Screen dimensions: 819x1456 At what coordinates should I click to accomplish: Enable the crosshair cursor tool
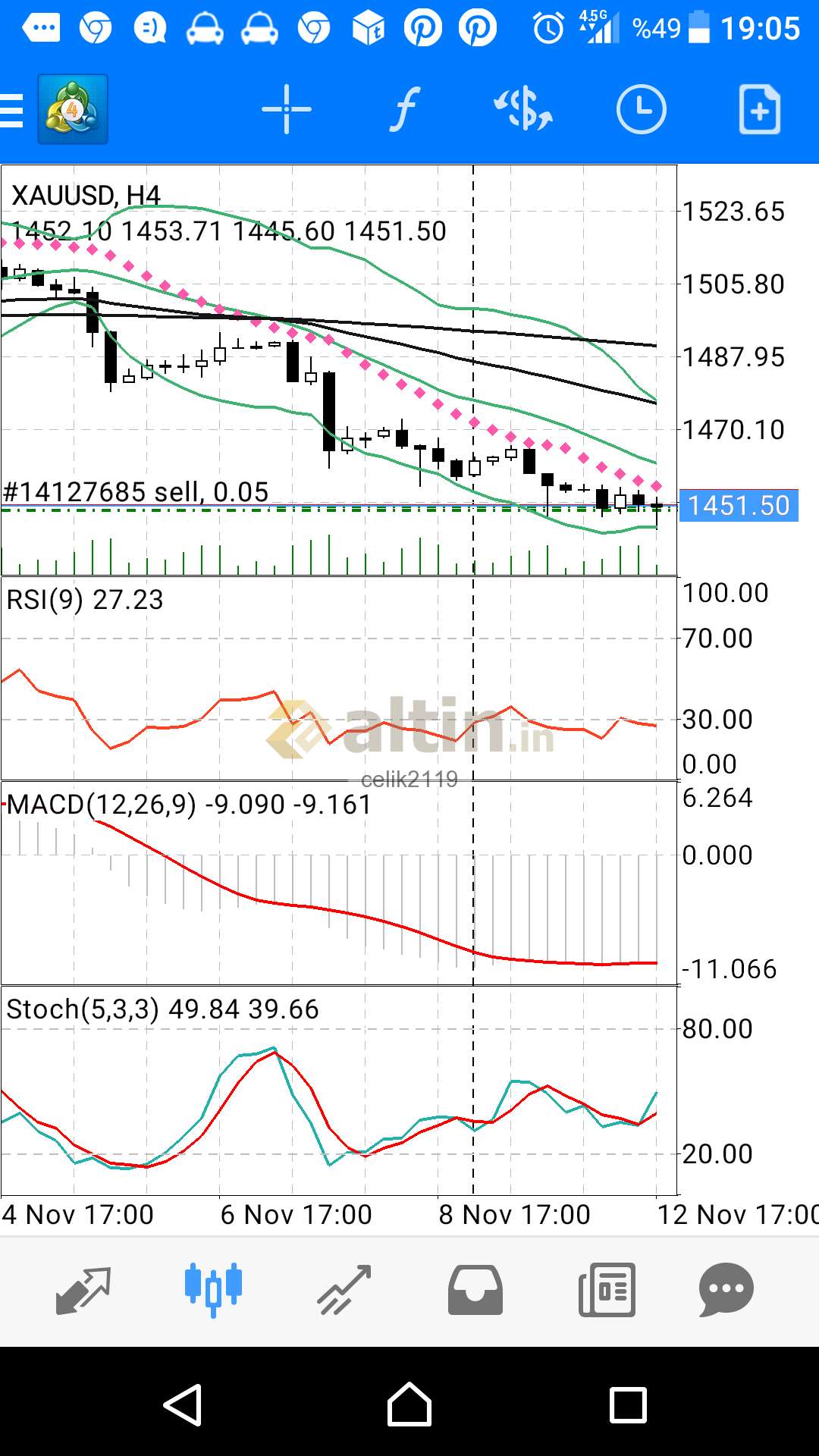pos(287,110)
